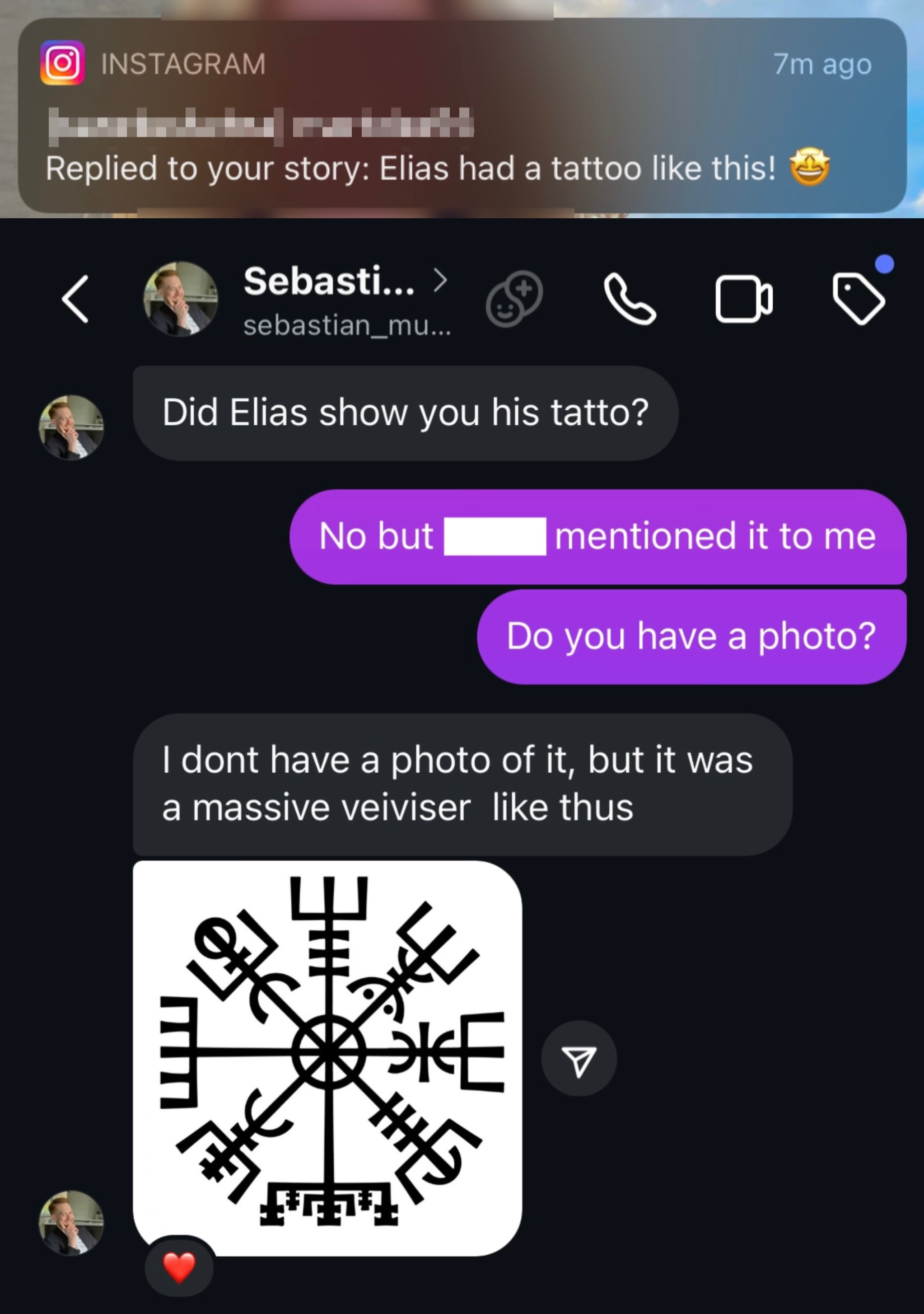This screenshot has width=924, height=1314.
Task: Tap the heart reaction under the image
Action: [x=179, y=1267]
